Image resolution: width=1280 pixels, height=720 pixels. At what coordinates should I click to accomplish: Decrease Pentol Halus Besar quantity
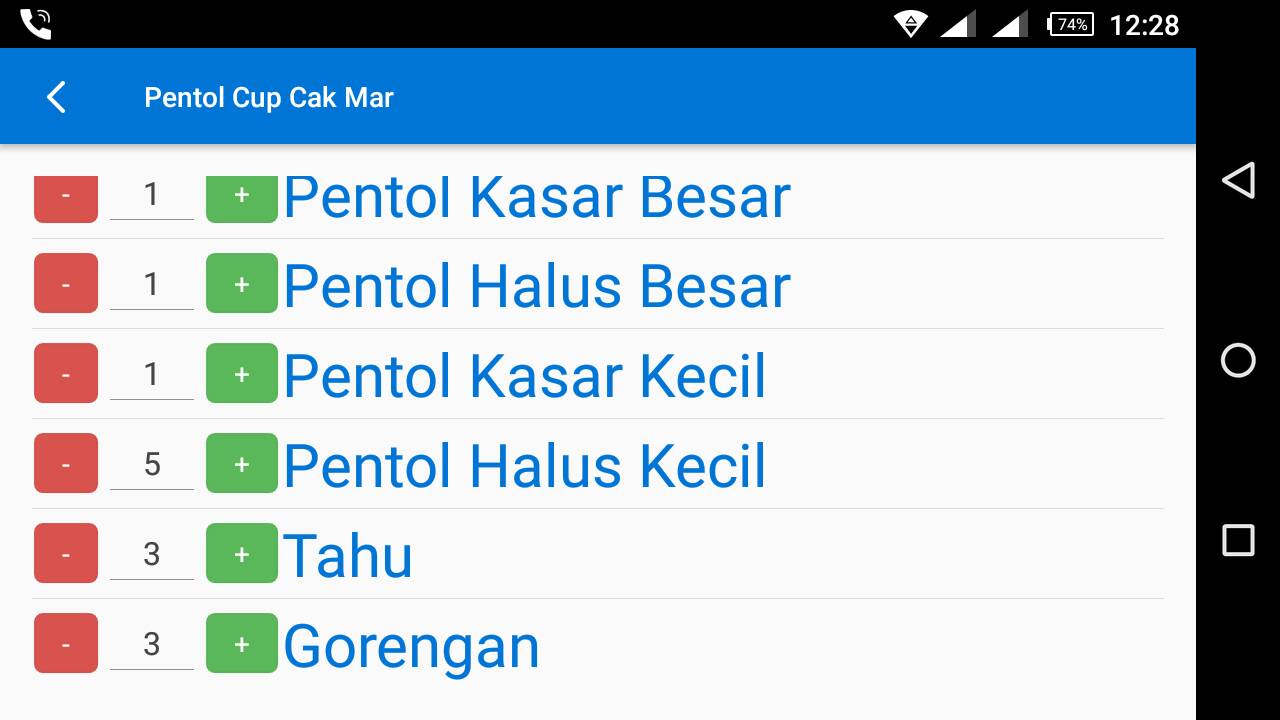point(66,283)
